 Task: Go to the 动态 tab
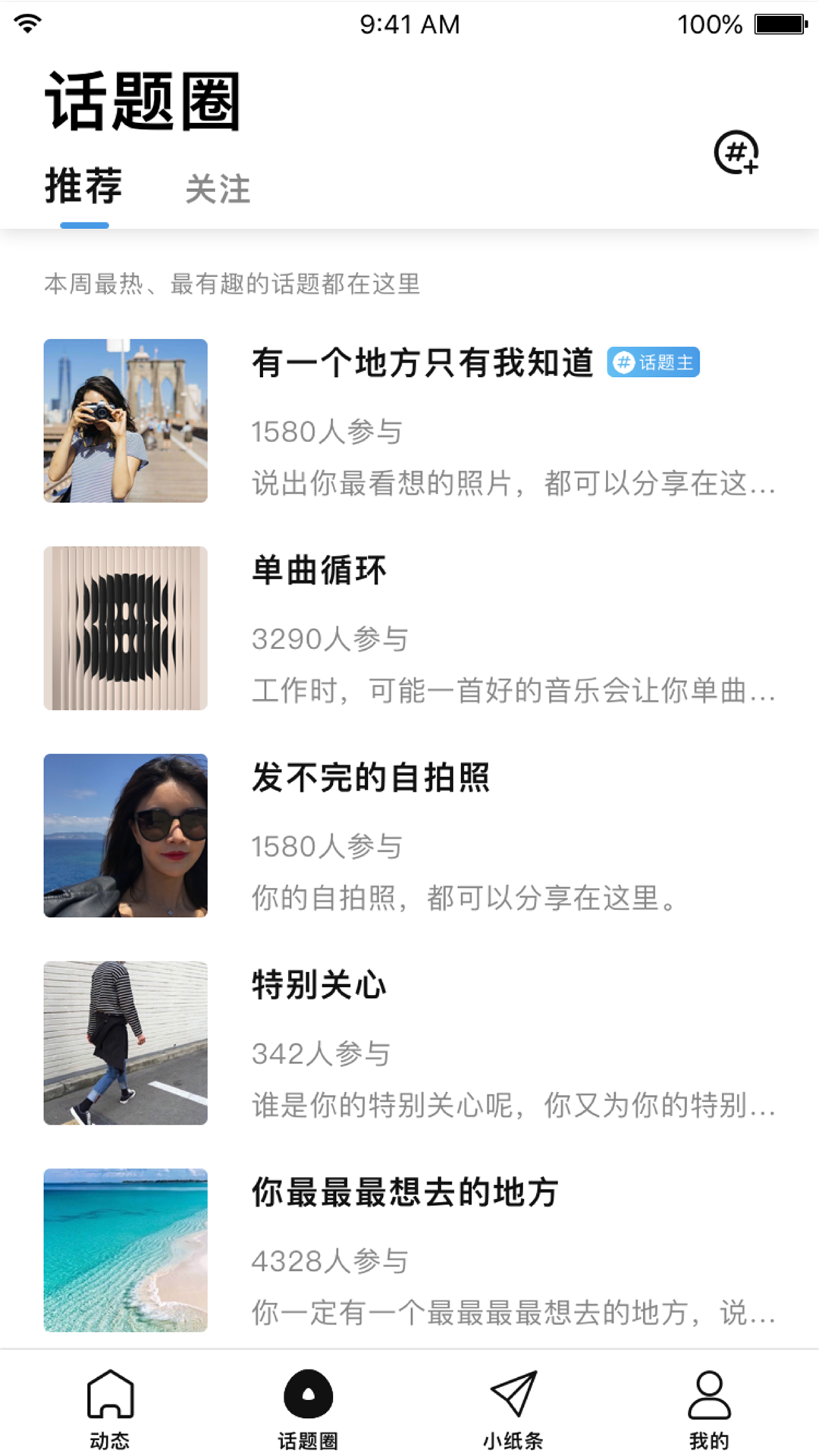pyautogui.click(x=110, y=1409)
